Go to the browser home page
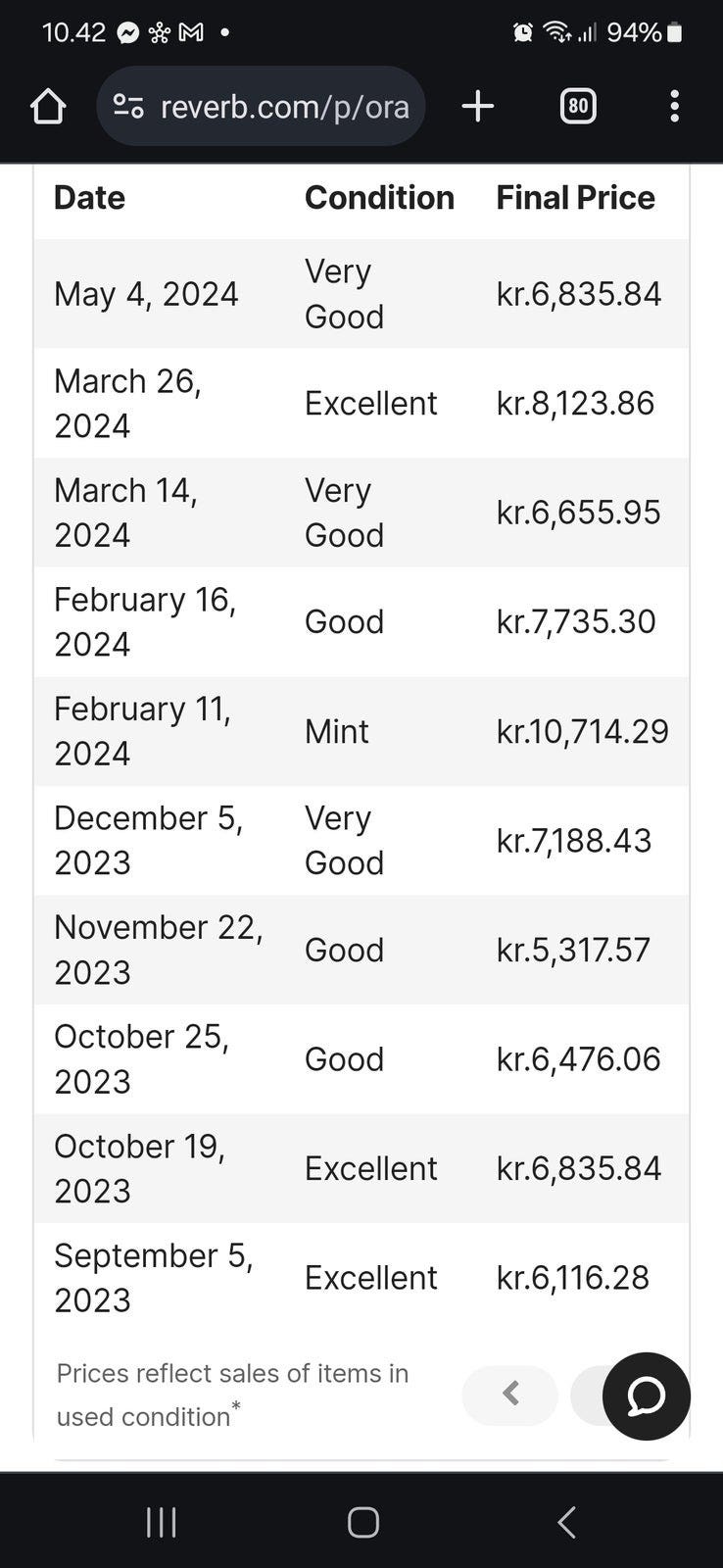723x1568 pixels. tap(48, 106)
